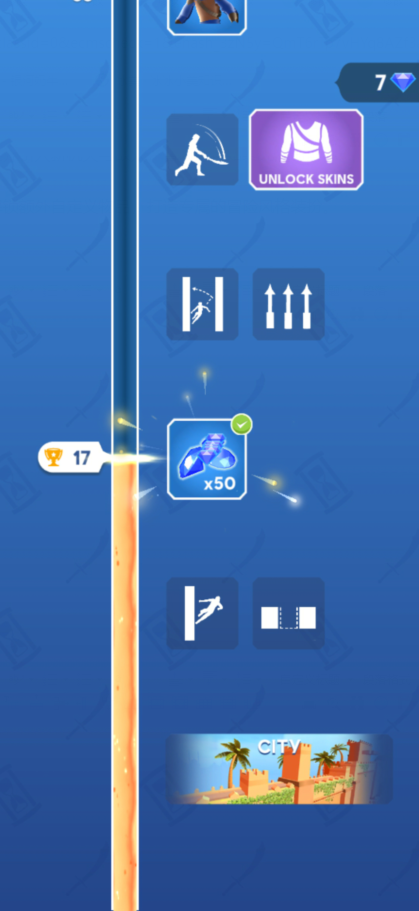Tap the three upward arrows tile
This screenshot has height=911, width=419.
click(x=288, y=304)
